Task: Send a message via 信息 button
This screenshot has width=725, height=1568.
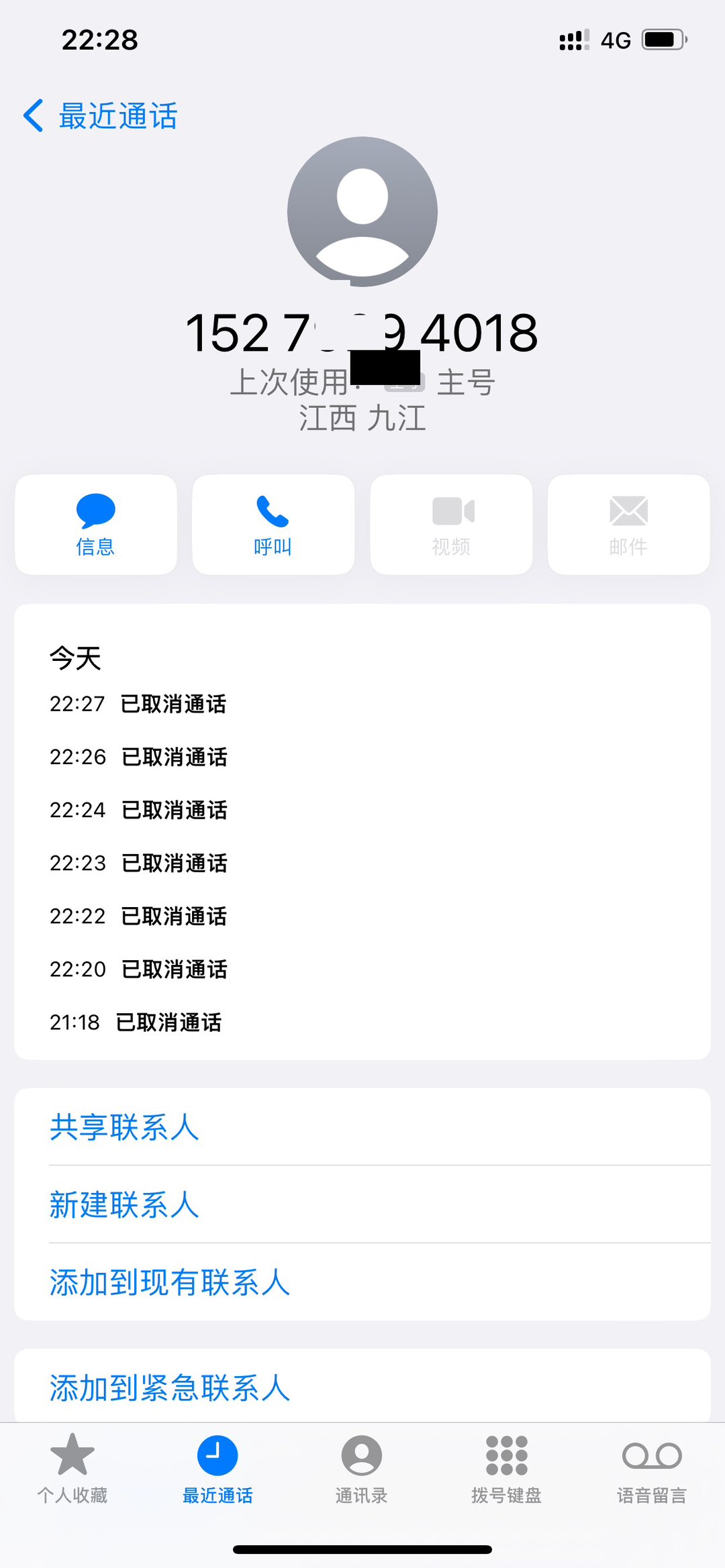Action: click(x=96, y=525)
